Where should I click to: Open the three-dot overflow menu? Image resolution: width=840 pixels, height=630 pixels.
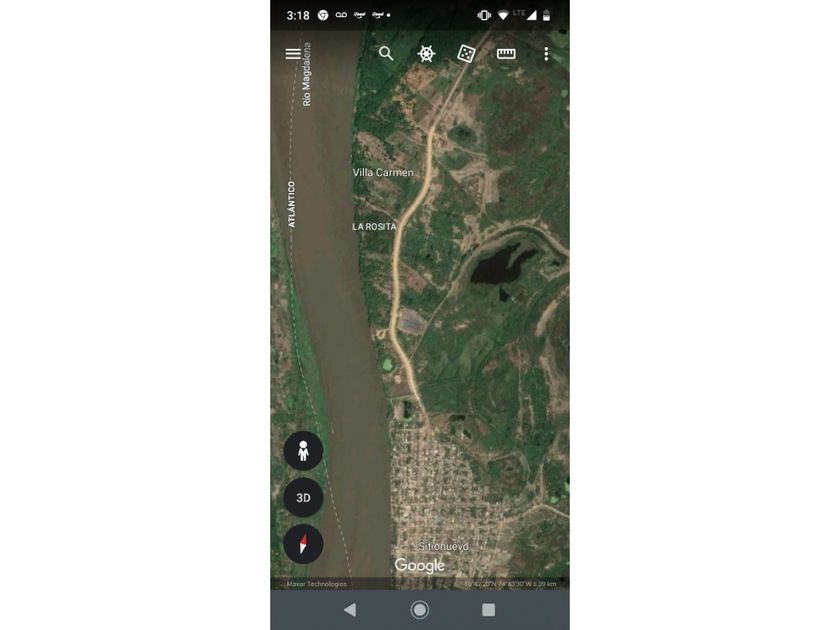point(546,54)
